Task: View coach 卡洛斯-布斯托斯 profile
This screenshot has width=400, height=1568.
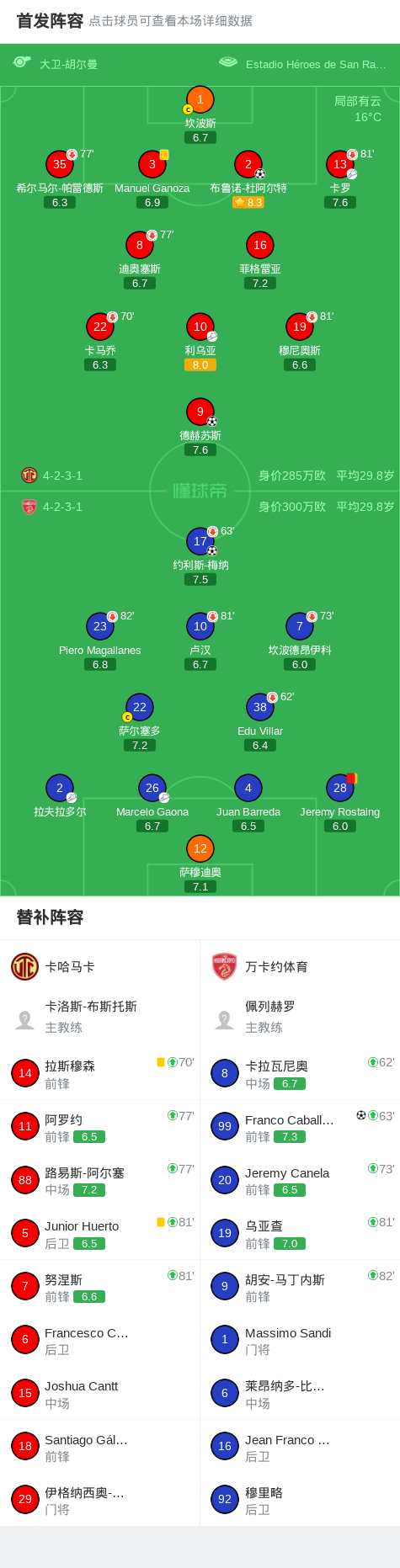Action: point(100,1017)
